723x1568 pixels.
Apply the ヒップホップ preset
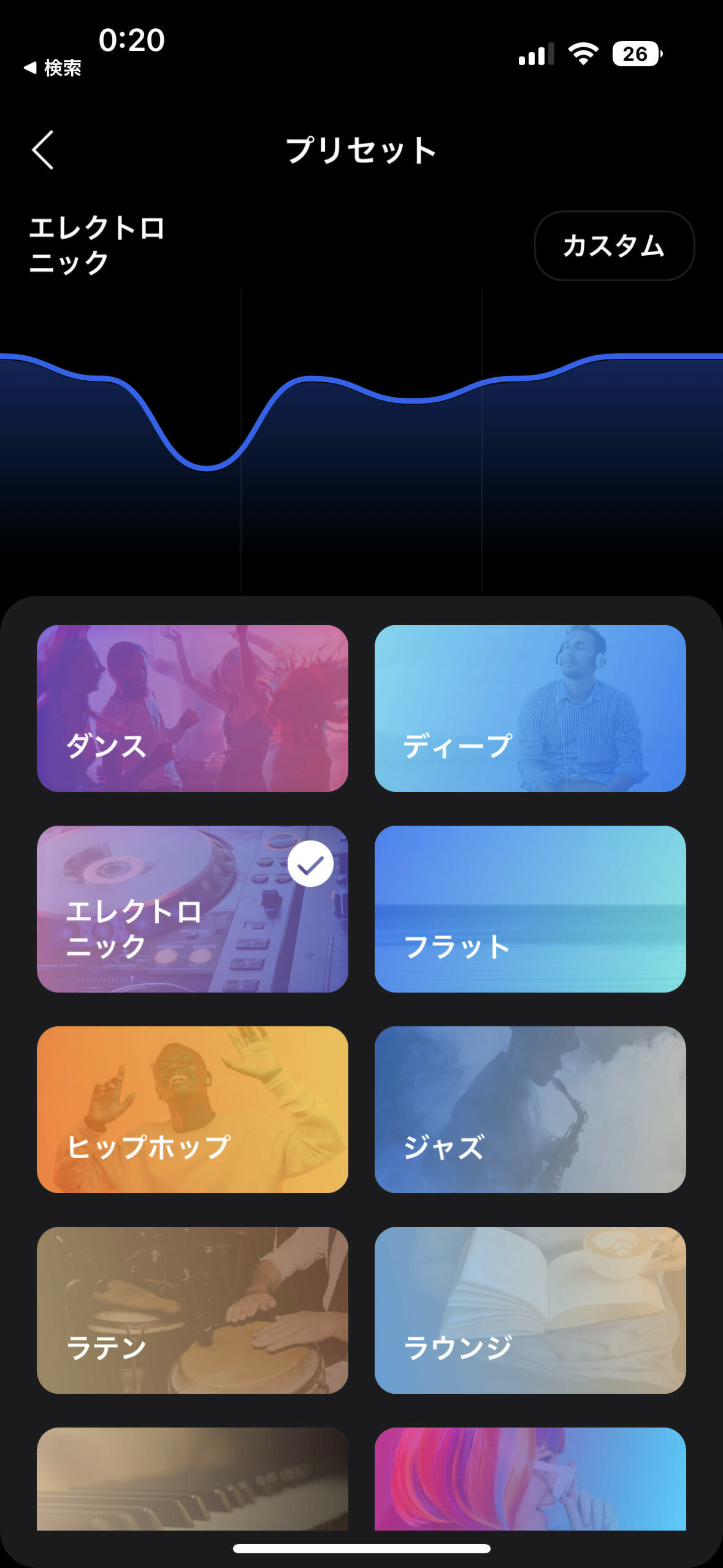(x=193, y=1110)
